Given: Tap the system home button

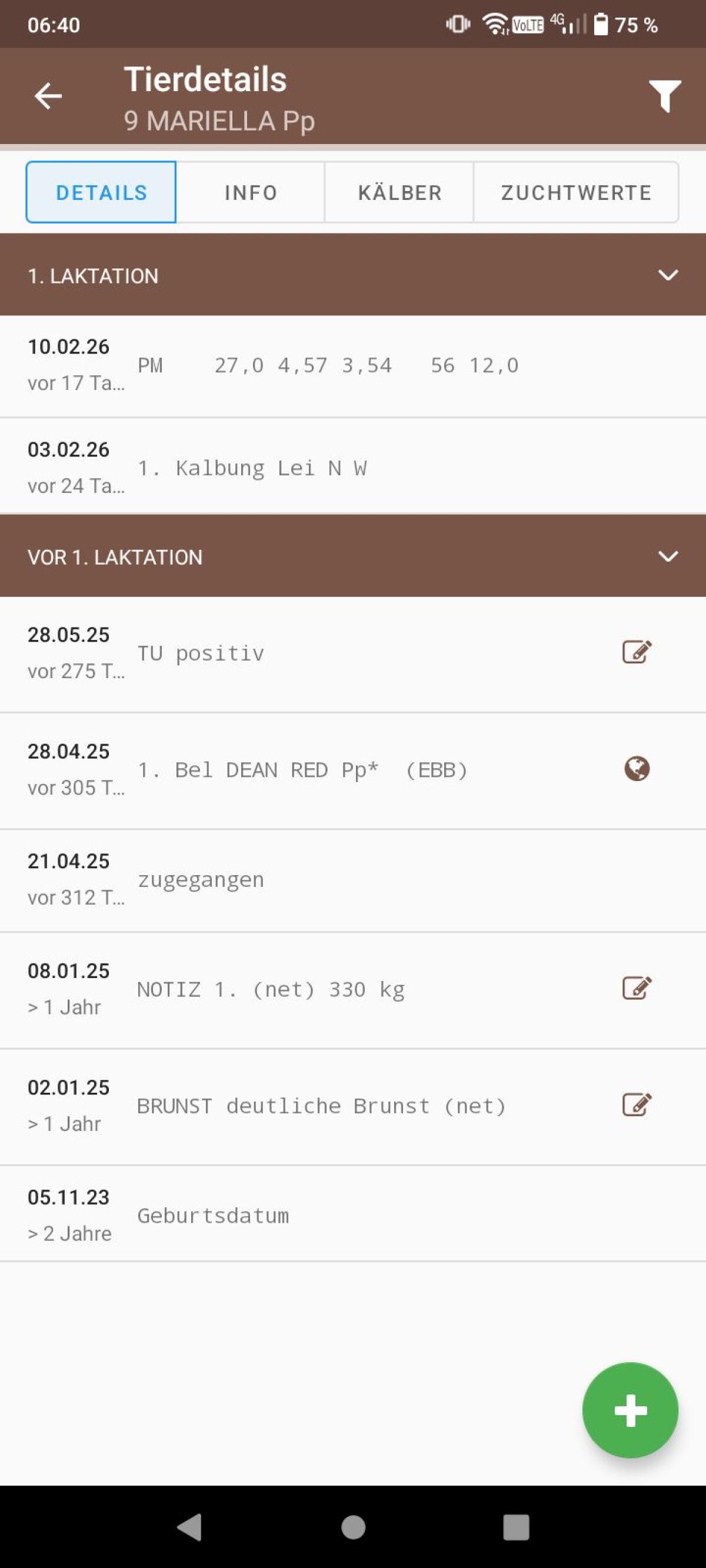Looking at the screenshot, I should [354, 1527].
